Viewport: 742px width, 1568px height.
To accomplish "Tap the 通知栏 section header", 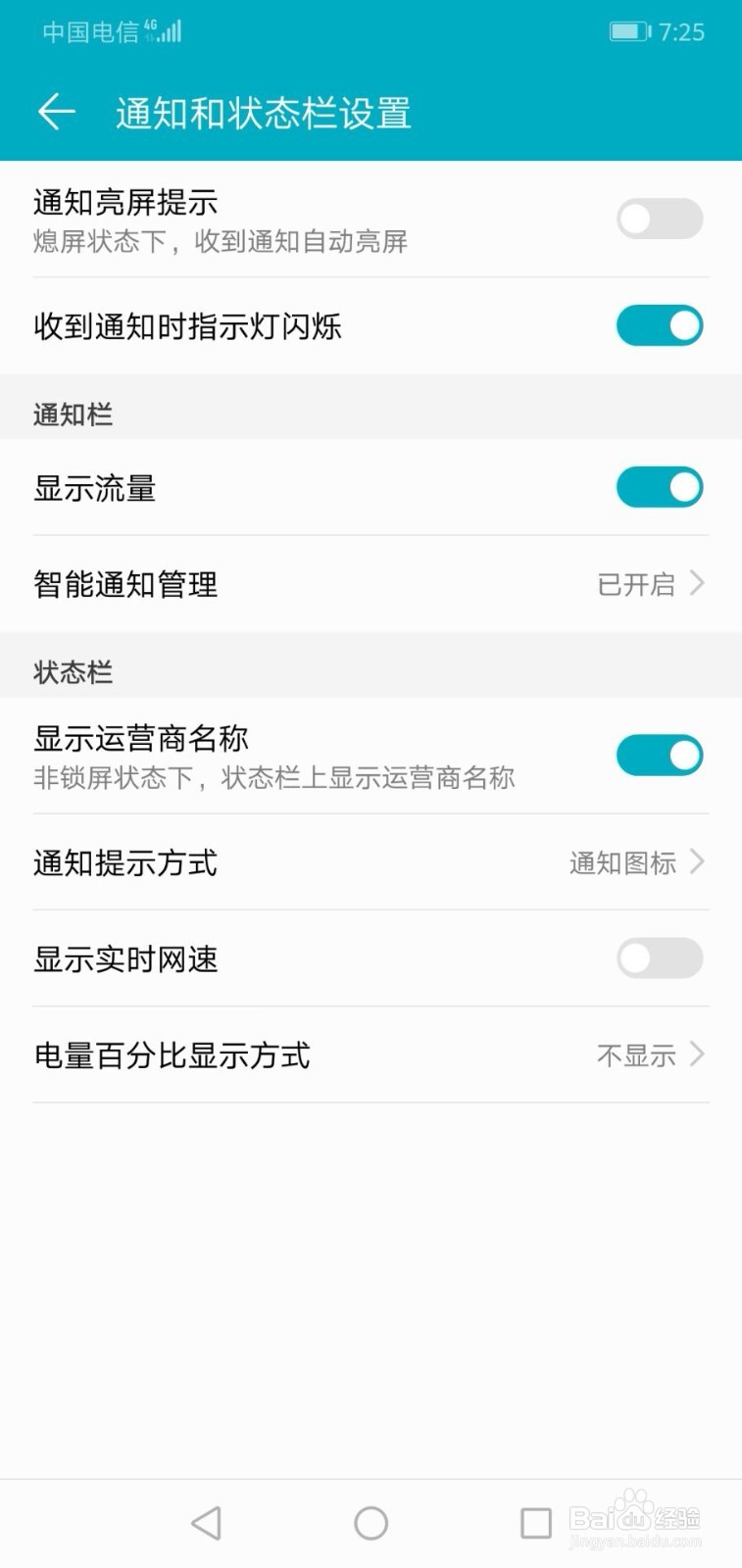I will (71, 415).
